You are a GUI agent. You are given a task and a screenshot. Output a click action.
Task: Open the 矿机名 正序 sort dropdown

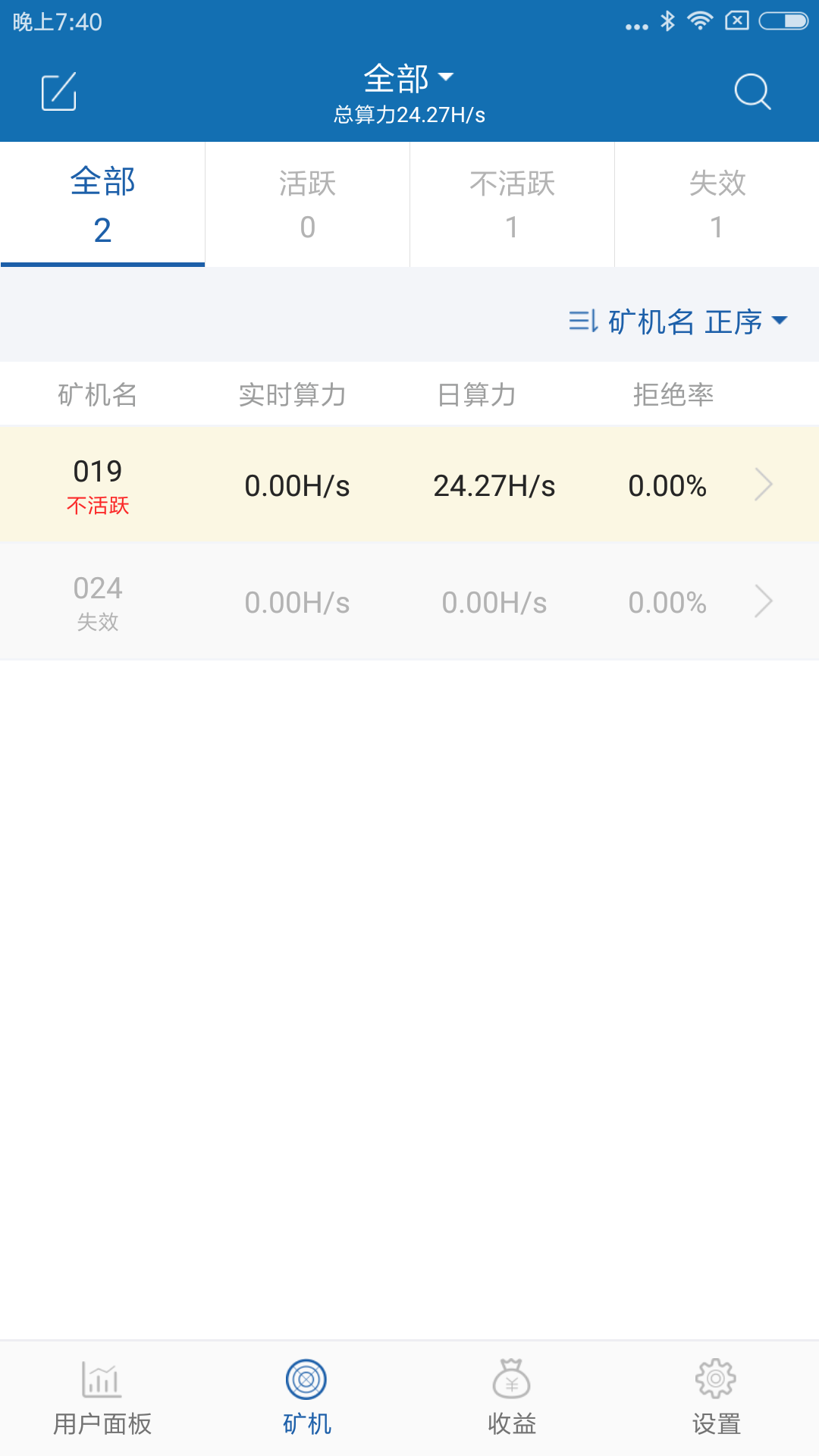pos(679,322)
